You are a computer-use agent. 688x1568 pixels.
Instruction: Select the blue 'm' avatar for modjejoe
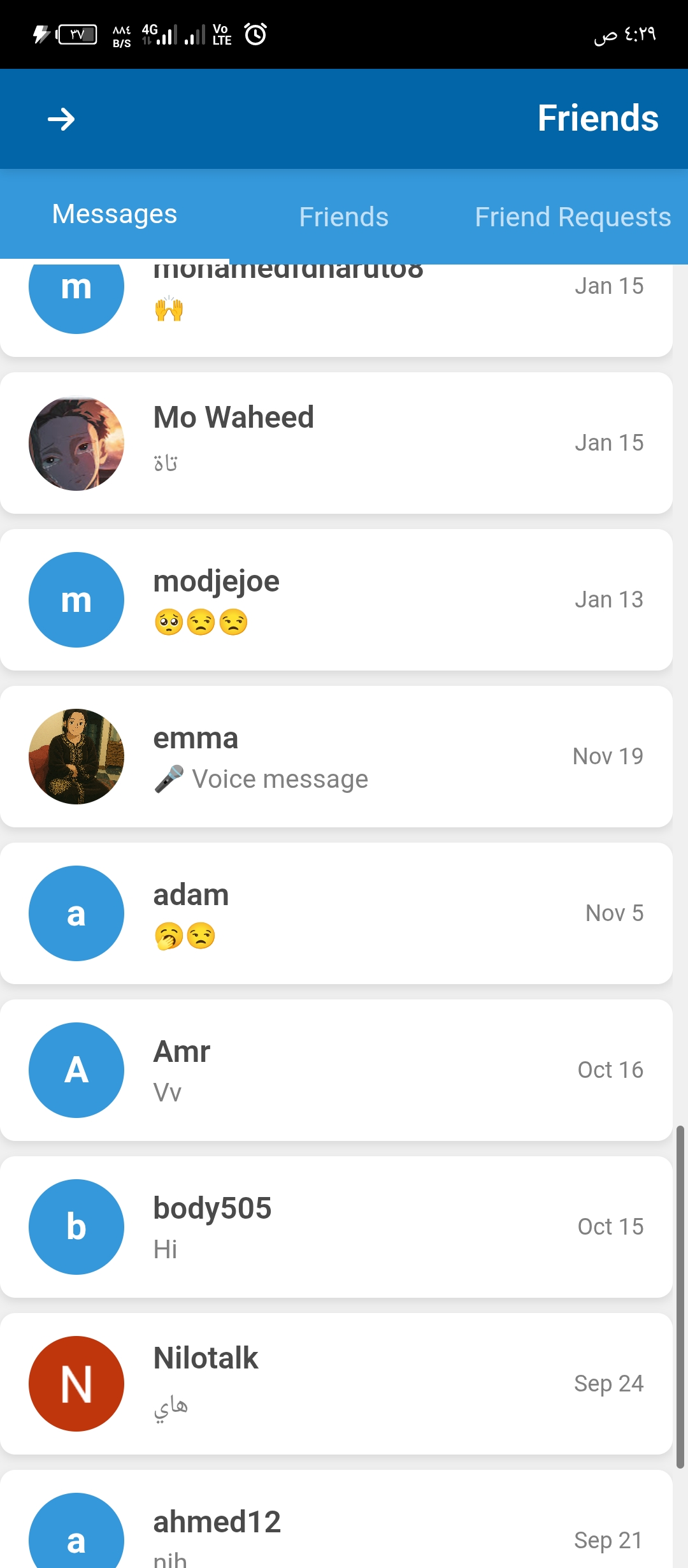[x=76, y=599]
